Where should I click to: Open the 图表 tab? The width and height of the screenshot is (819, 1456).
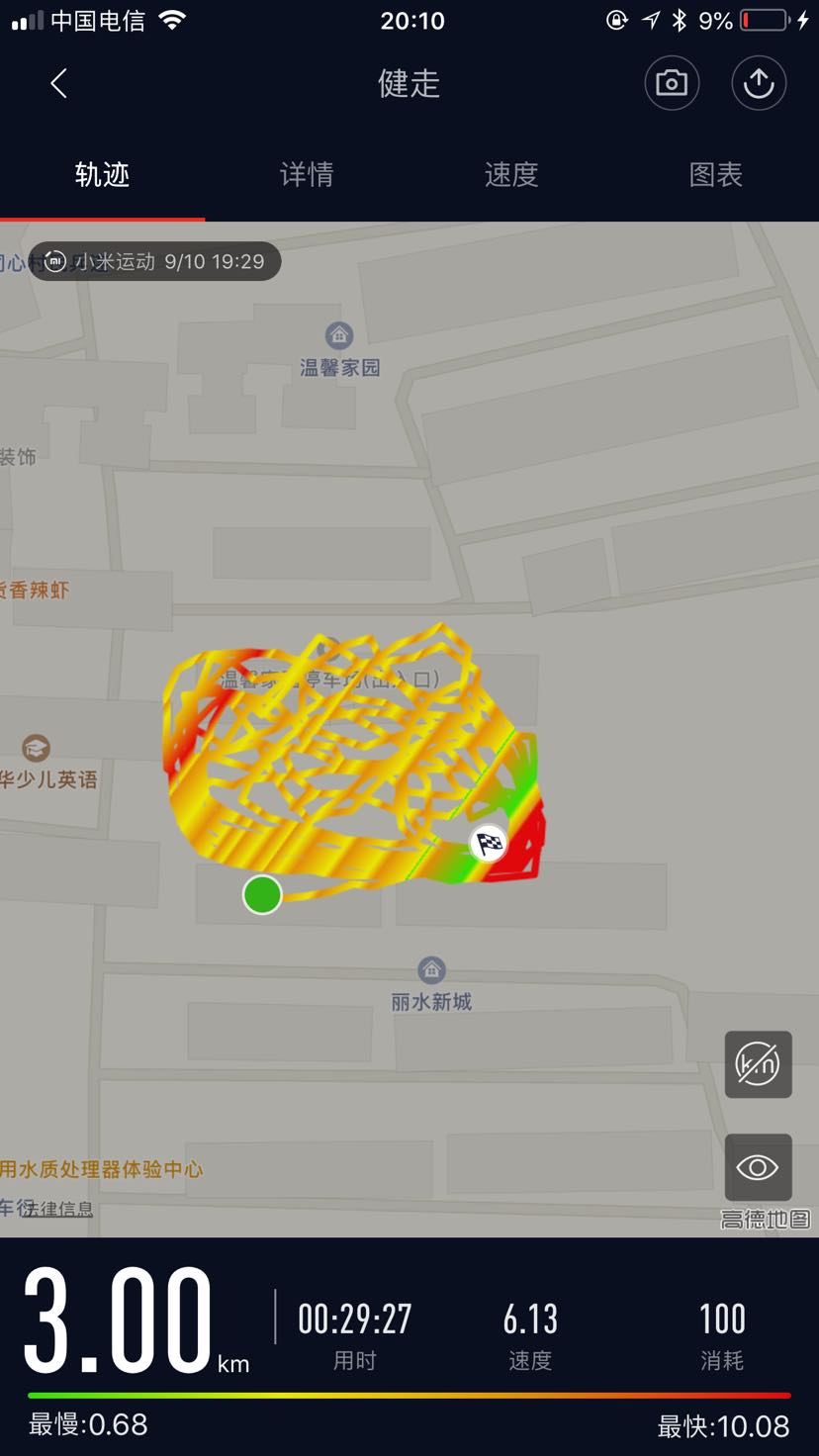(715, 175)
